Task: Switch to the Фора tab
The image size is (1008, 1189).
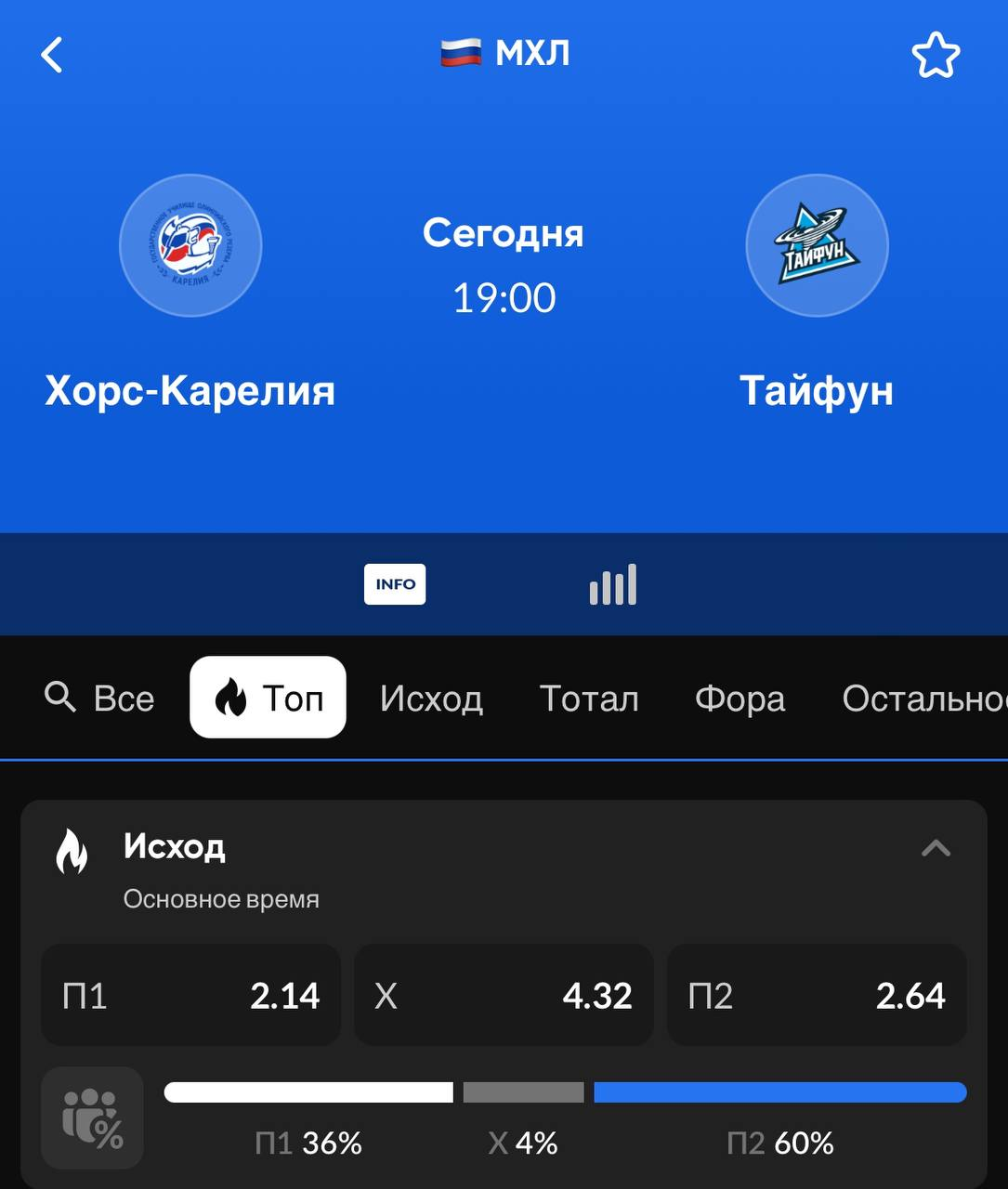Action: tap(740, 699)
